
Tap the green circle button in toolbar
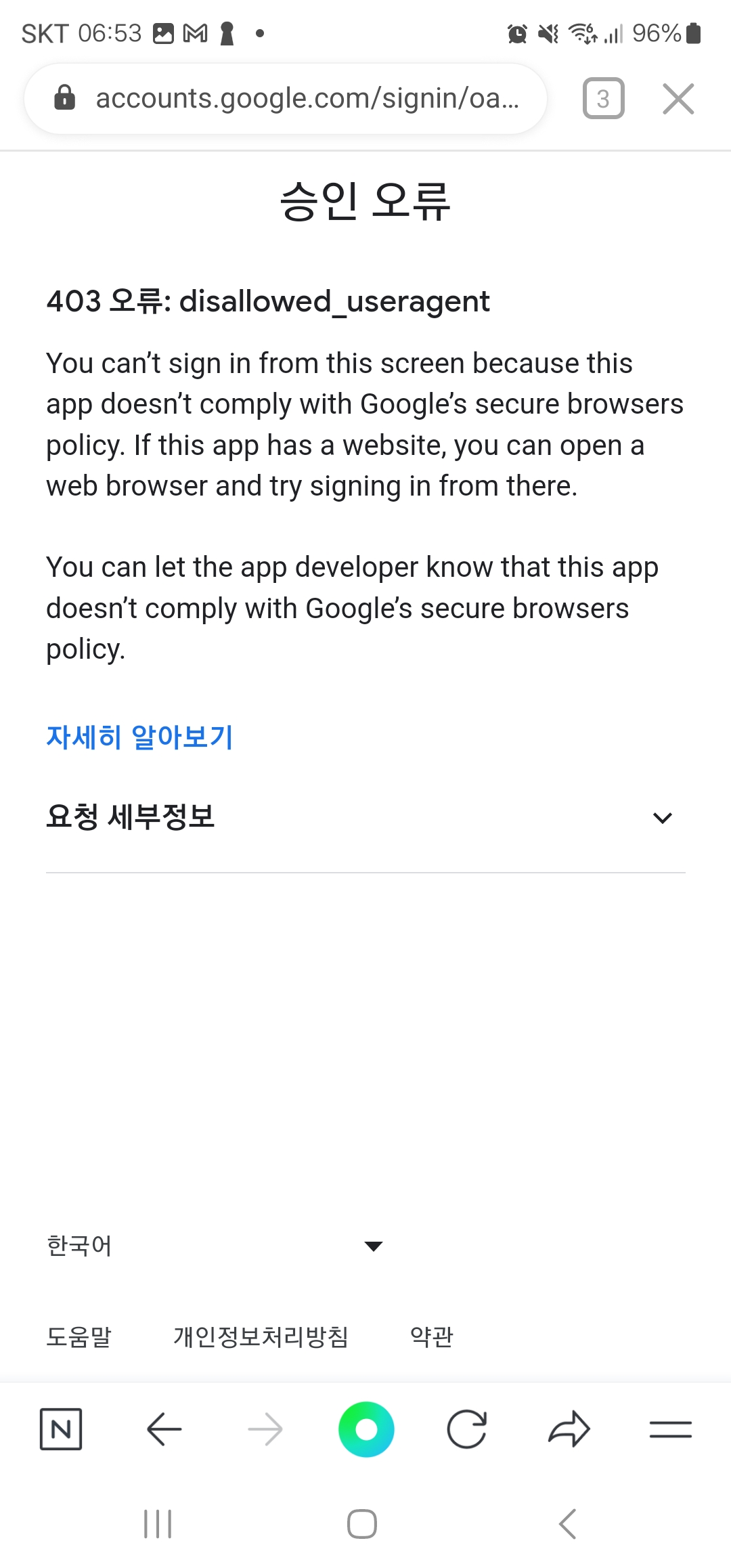(x=366, y=1429)
